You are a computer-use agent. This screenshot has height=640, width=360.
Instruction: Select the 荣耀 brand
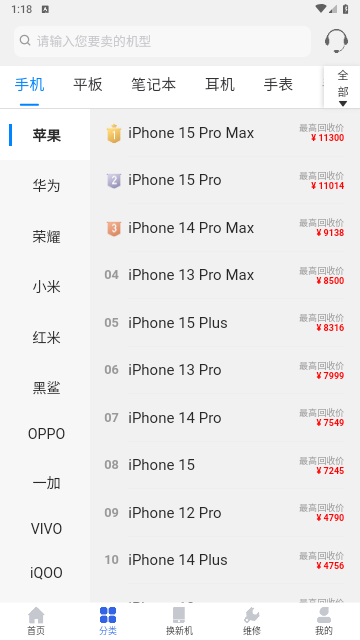point(46,236)
